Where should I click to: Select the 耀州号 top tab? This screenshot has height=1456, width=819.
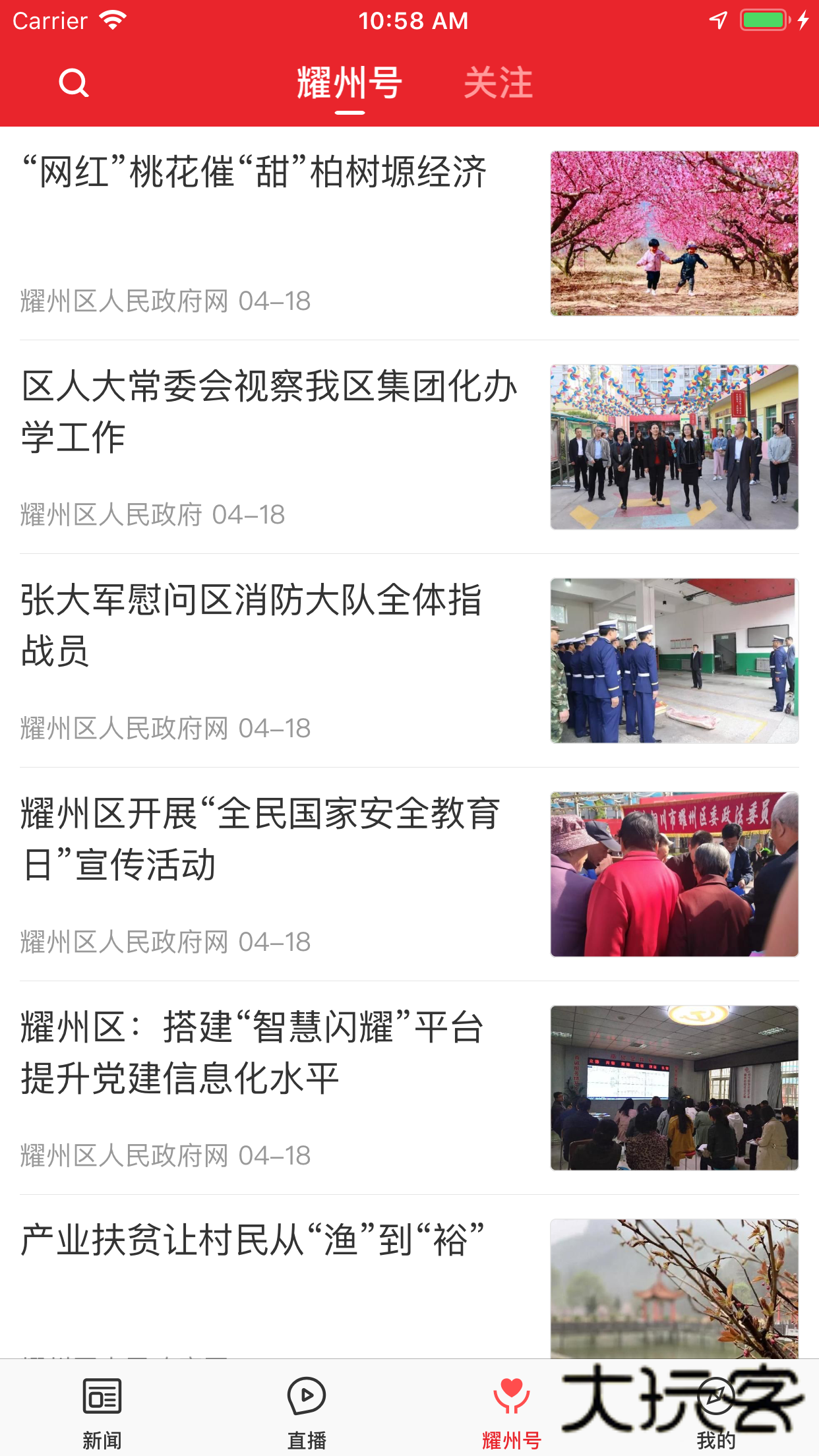click(x=349, y=83)
